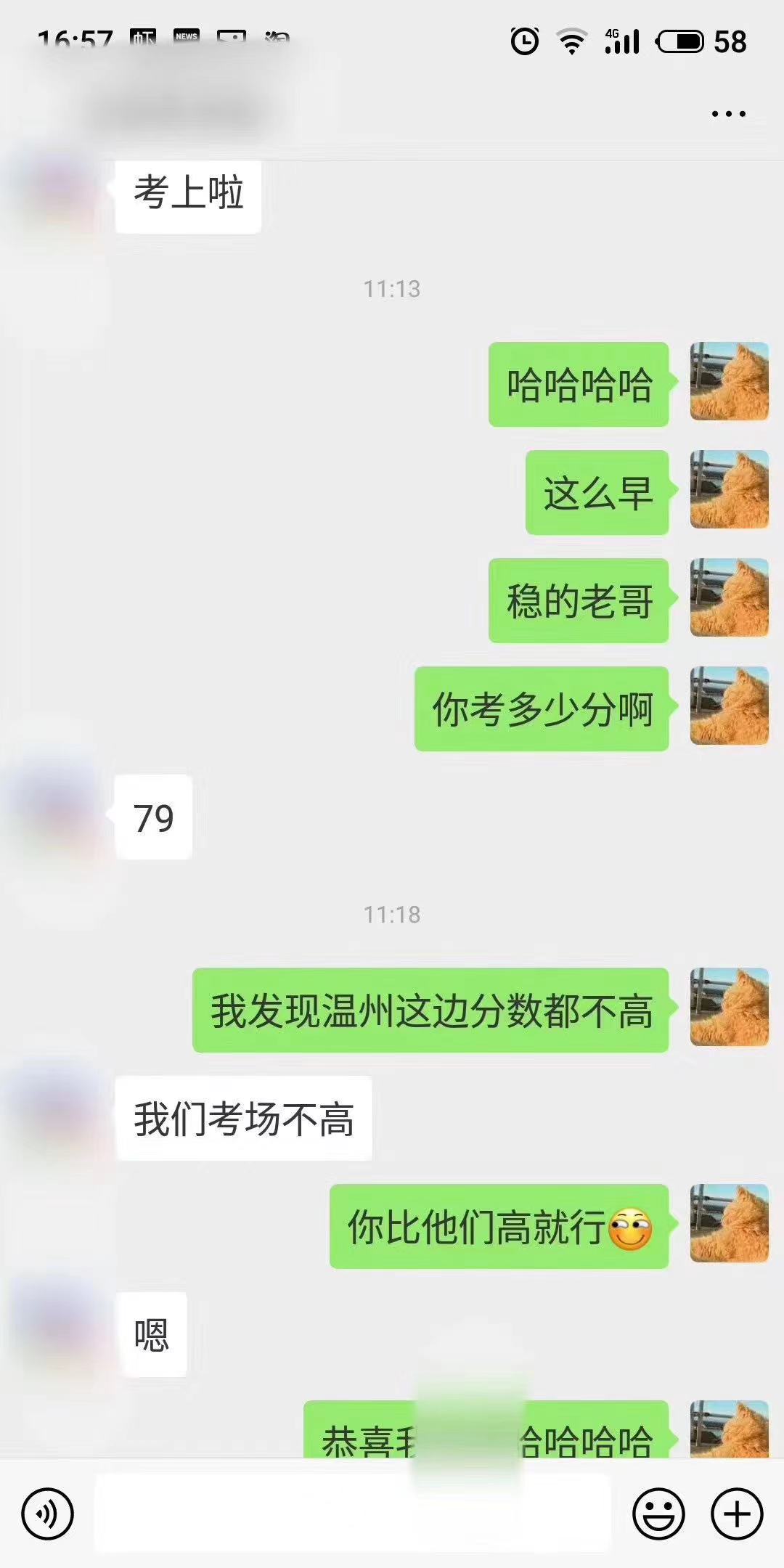This screenshot has height=1568, width=784.
Task: Open the emoji sticker panel
Action: coord(658,1514)
